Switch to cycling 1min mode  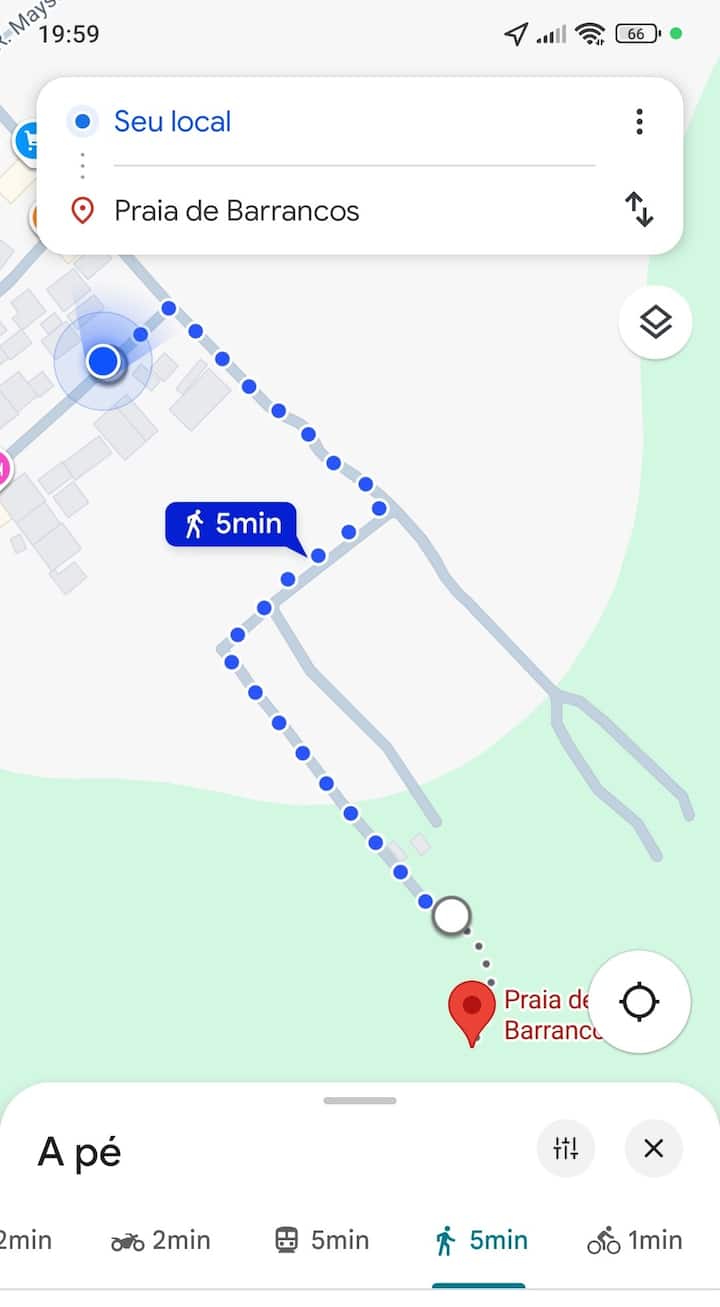pyautogui.click(x=635, y=1241)
